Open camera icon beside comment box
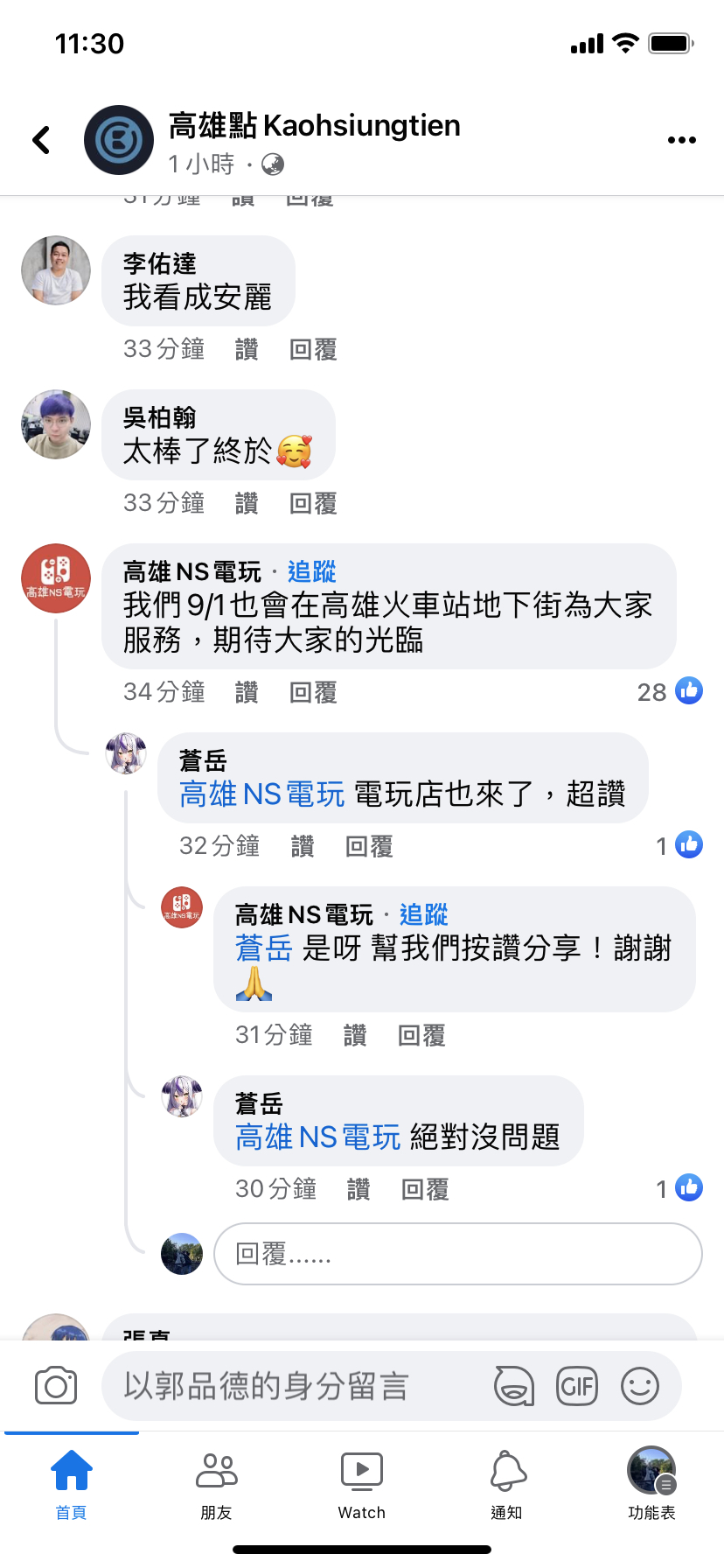 pyautogui.click(x=56, y=1386)
